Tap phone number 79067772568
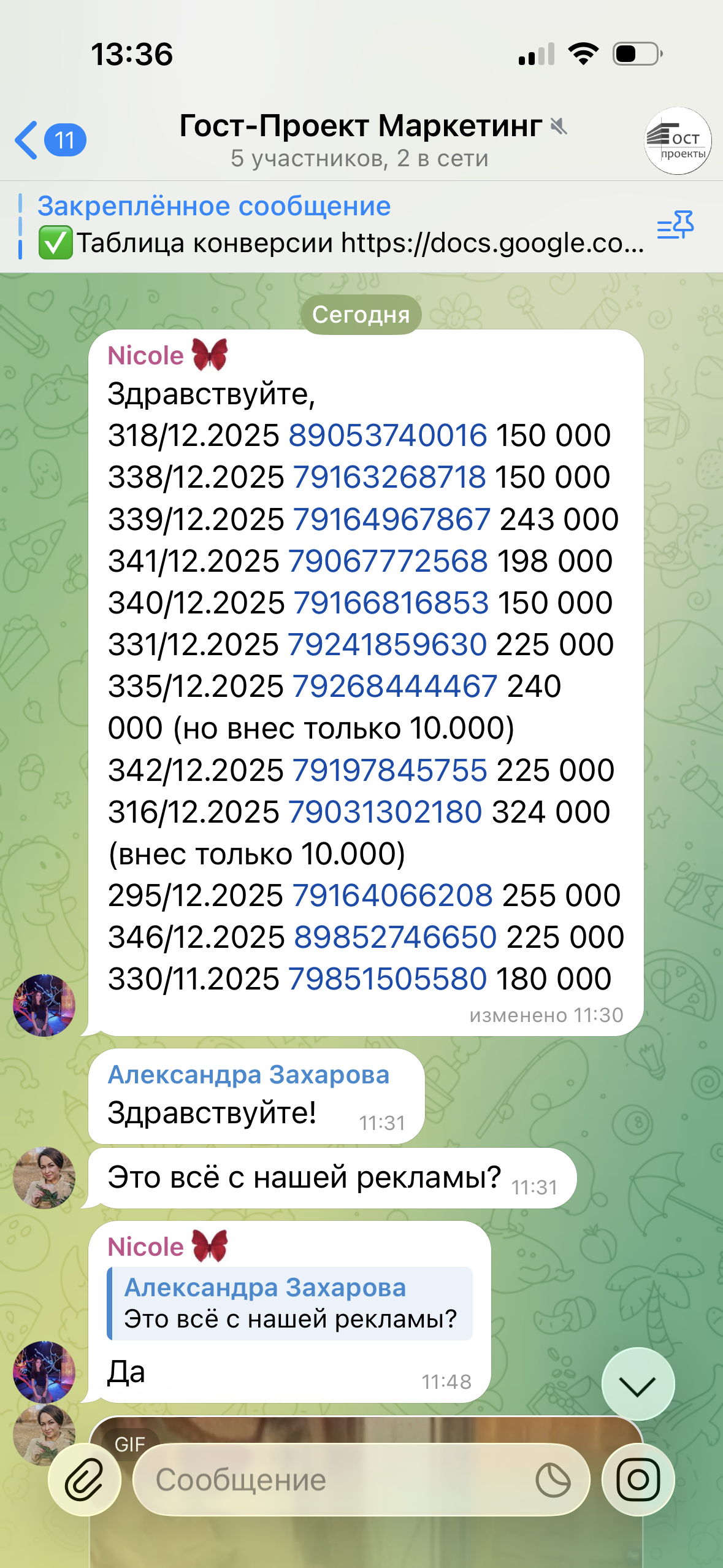Screen dimensions: 723x1568 388,561
